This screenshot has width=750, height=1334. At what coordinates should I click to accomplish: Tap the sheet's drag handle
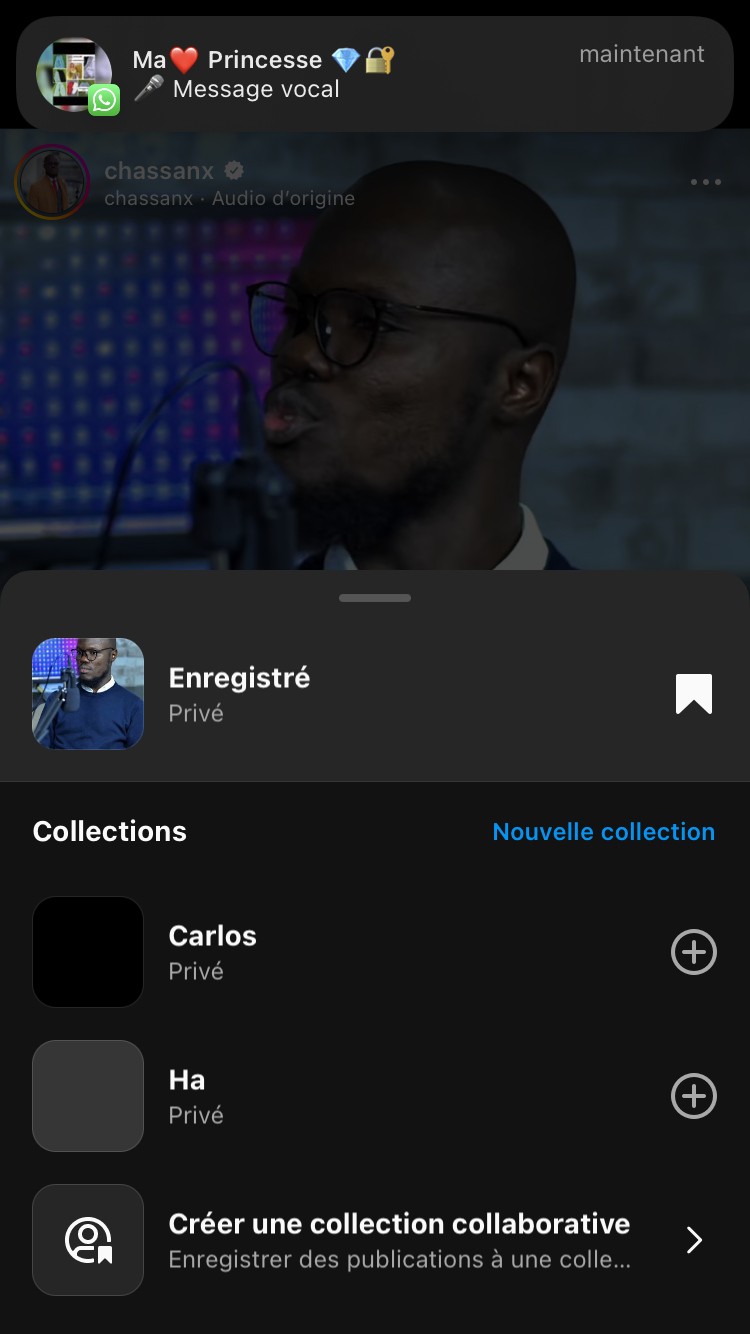coord(375,598)
